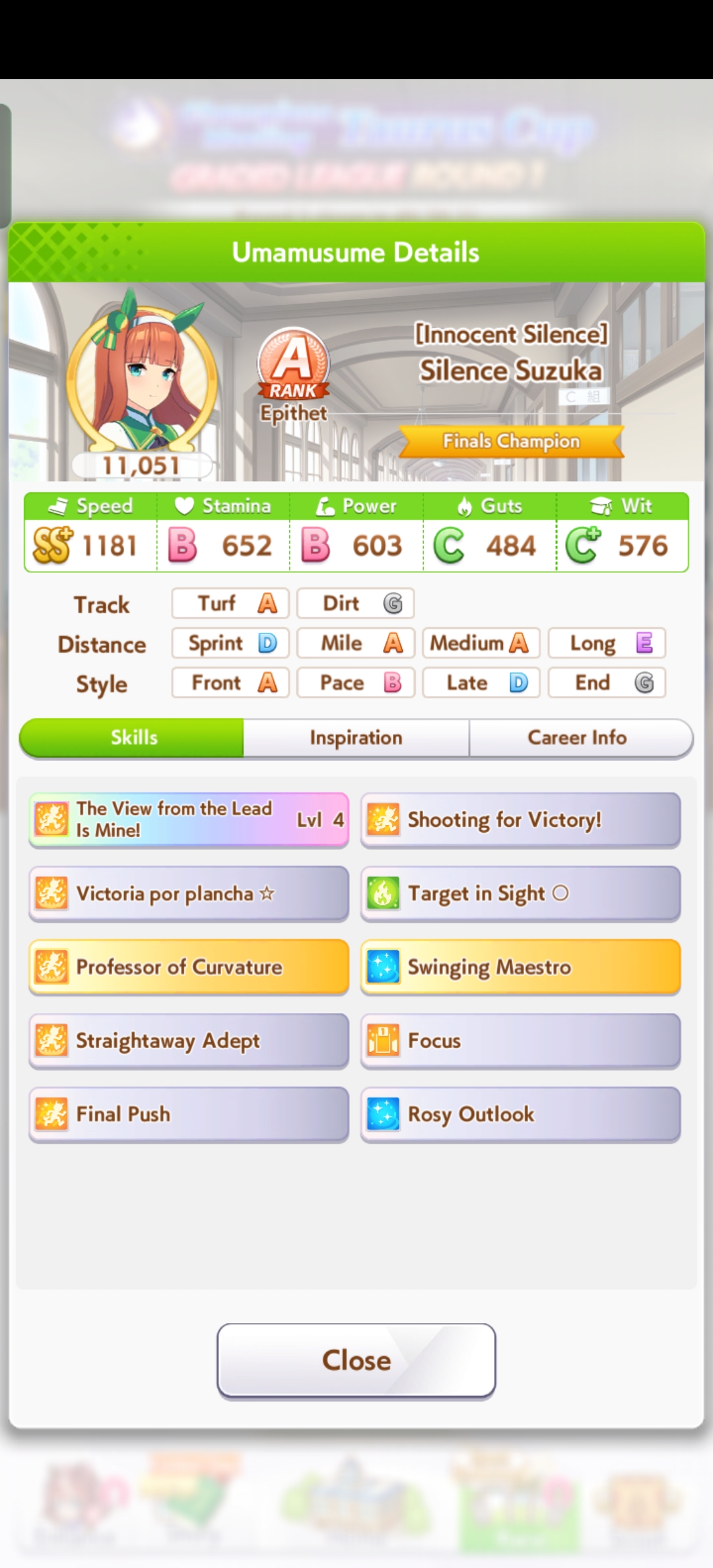Open Professor of Curvature skill
This screenshot has width=713, height=1568.
coord(188,967)
